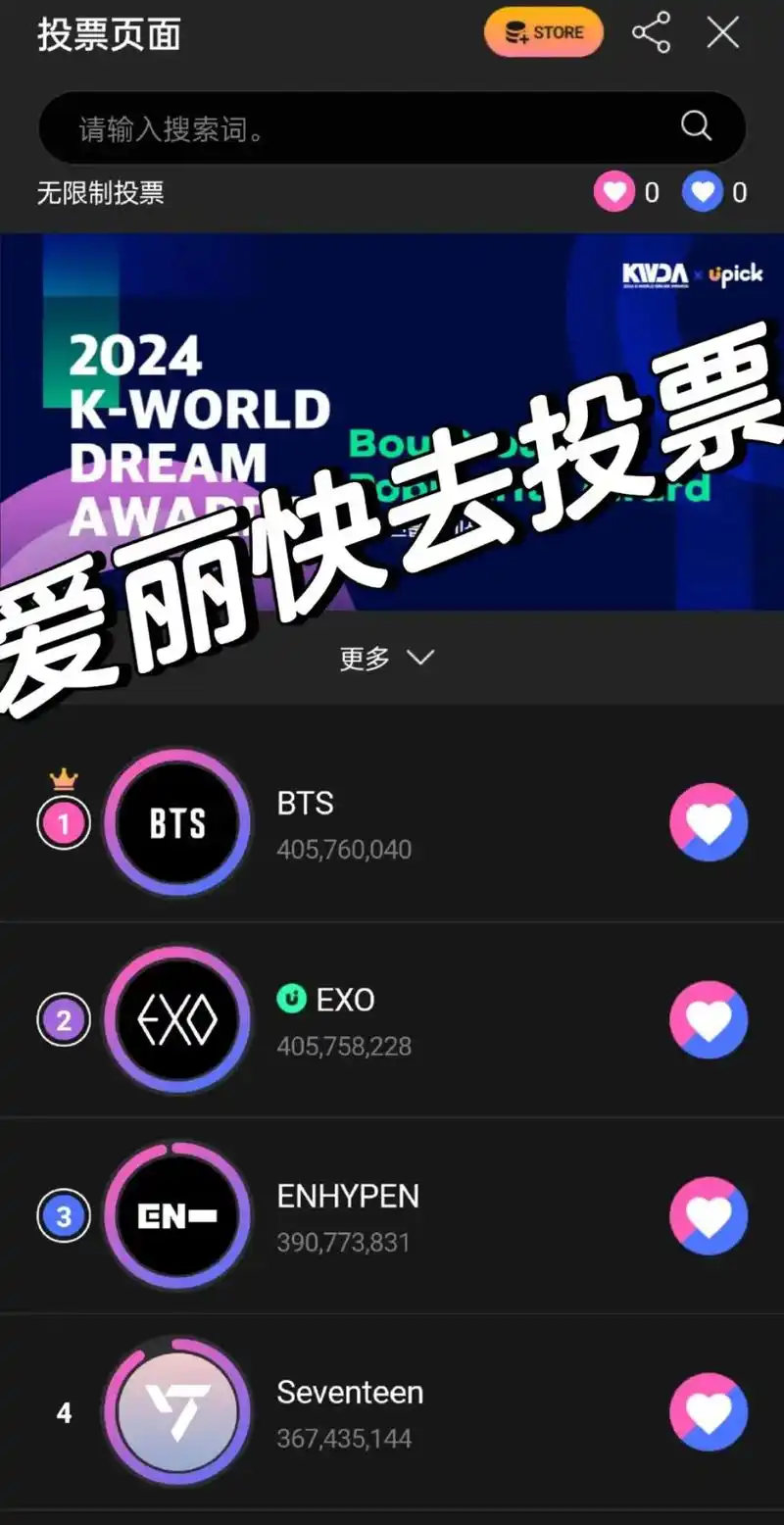Tap the crown icon above rank 1 BTS
The width and height of the screenshot is (784, 1525).
[64, 775]
